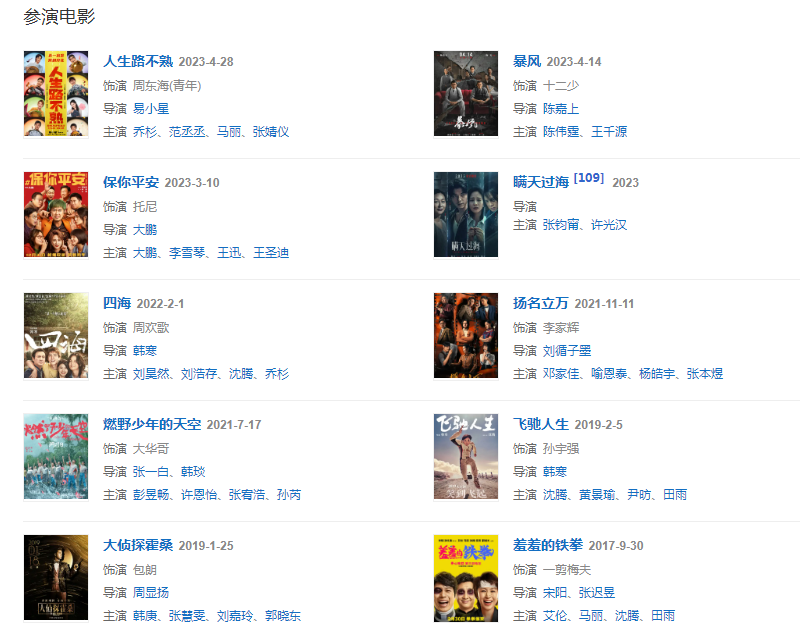Screen dimensions: 800x635
Task: Open director 刘循子墨's page
Action: pos(567,351)
